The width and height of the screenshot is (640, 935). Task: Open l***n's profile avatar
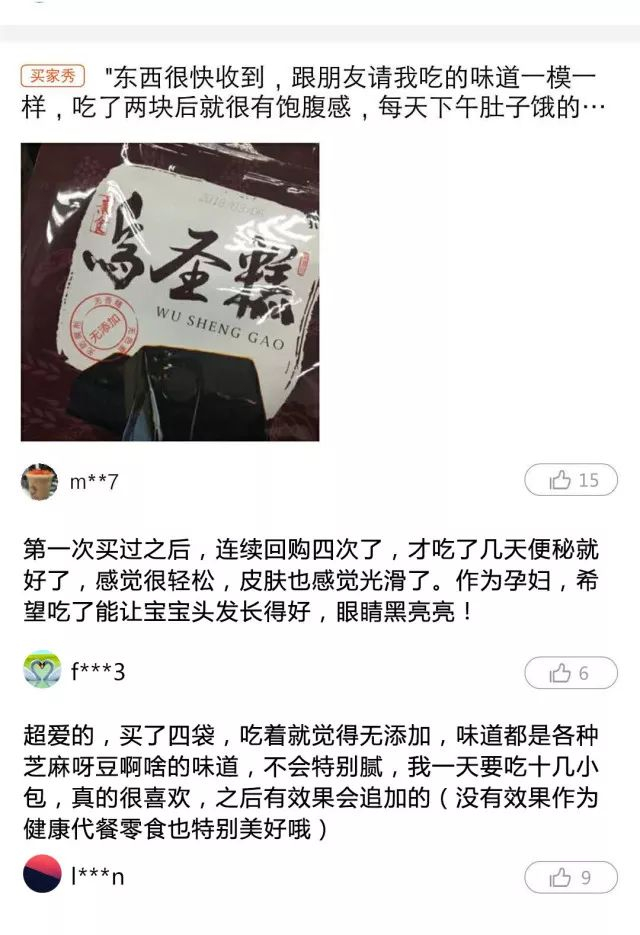tap(42, 874)
